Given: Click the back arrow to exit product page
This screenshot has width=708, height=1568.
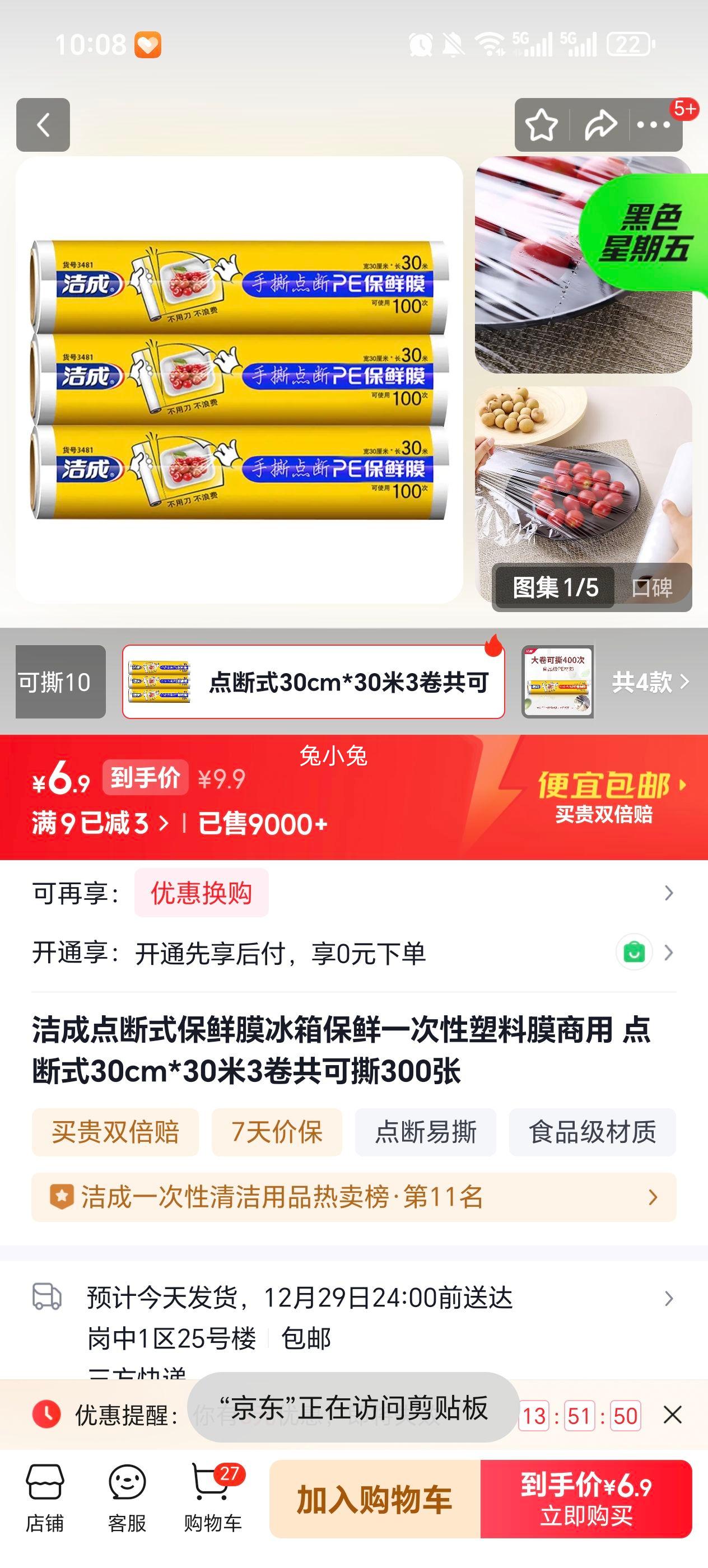Looking at the screenshot, I should (43, 125).
